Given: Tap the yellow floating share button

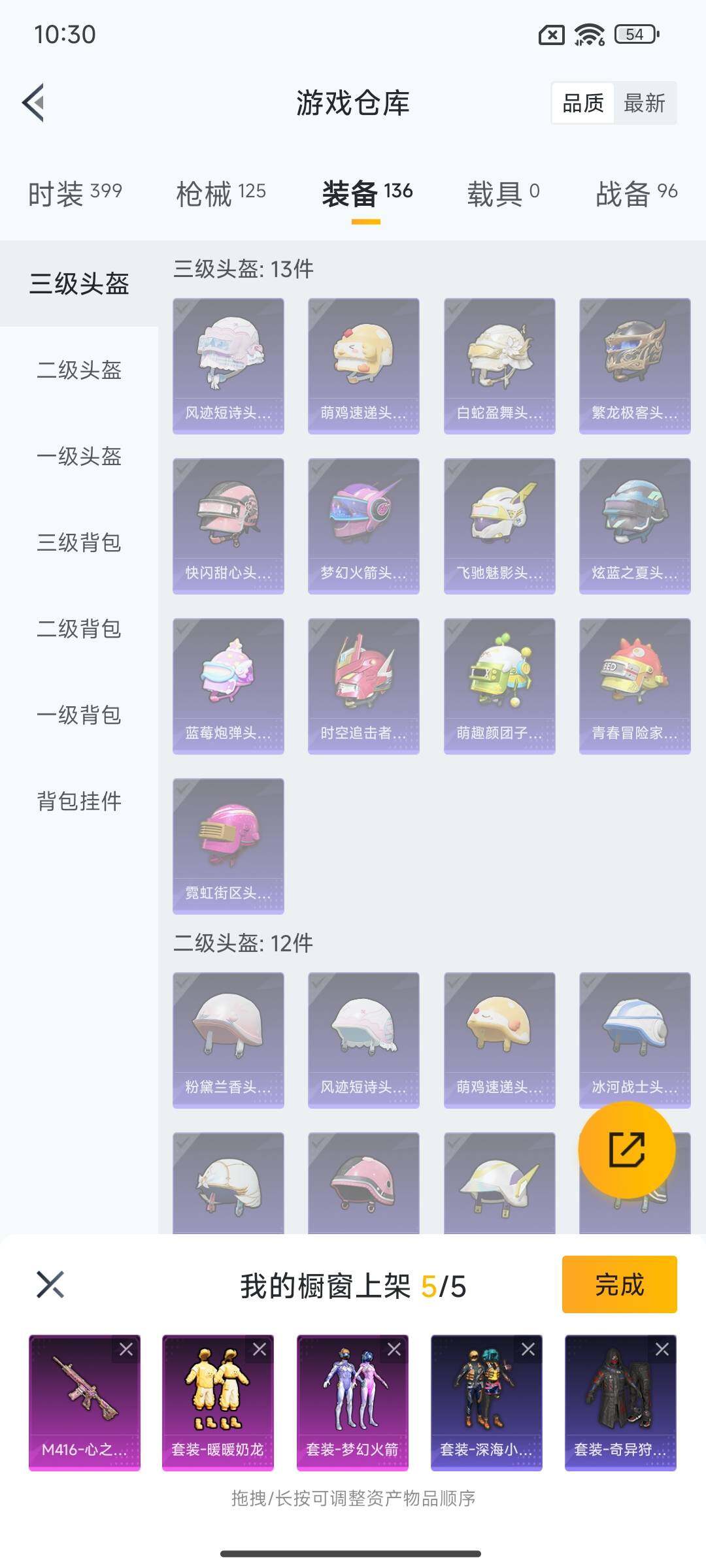Looking at the screenshot, I should [x=626, y=1150].
